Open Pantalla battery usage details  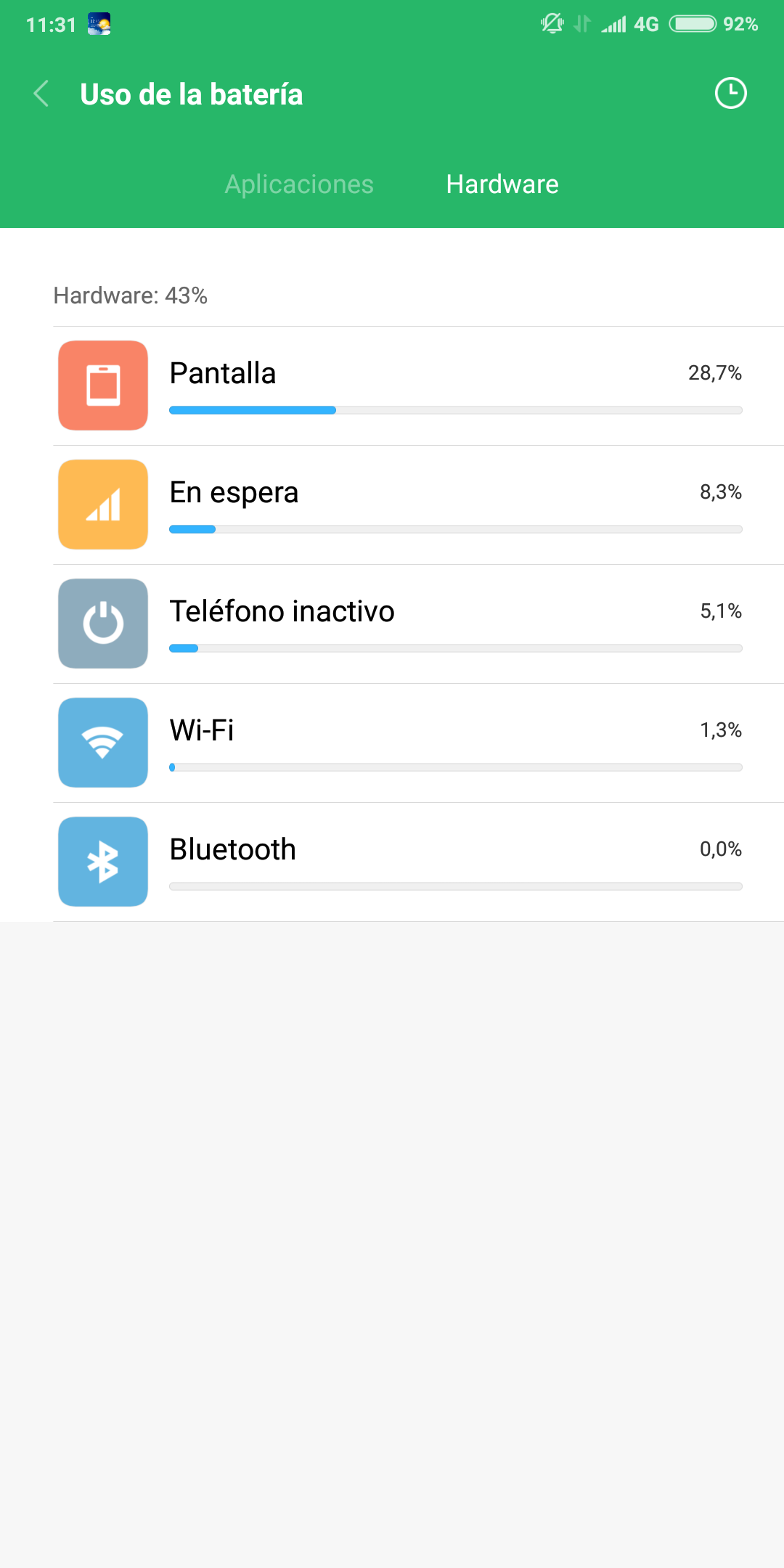click(418, 386)
